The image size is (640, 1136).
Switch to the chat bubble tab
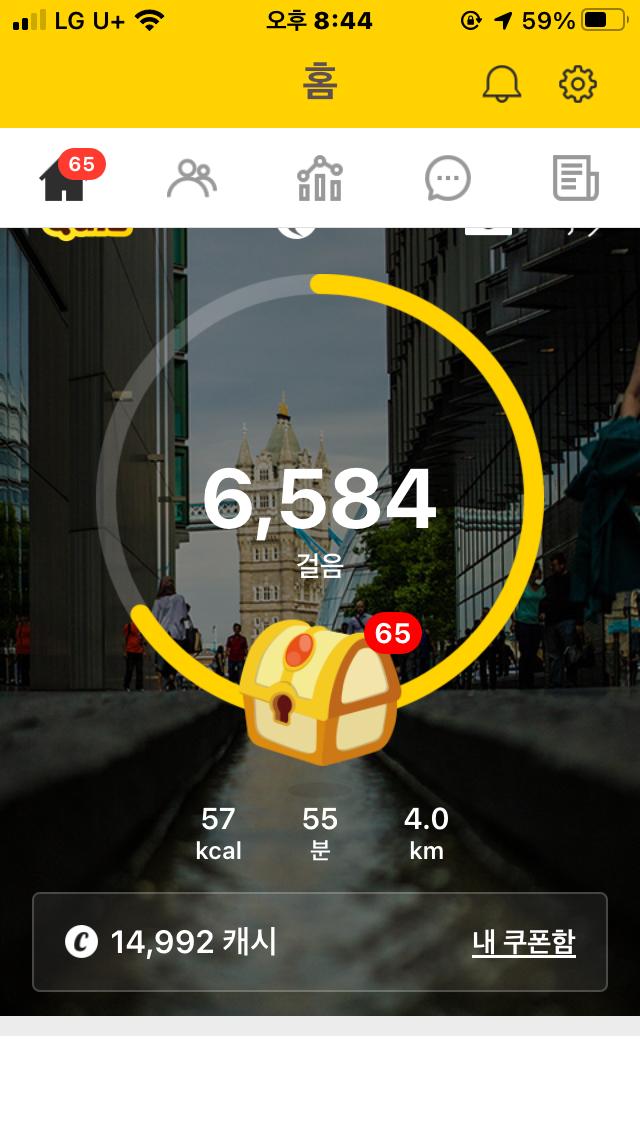pyautogui.click(x=447, y=180)
